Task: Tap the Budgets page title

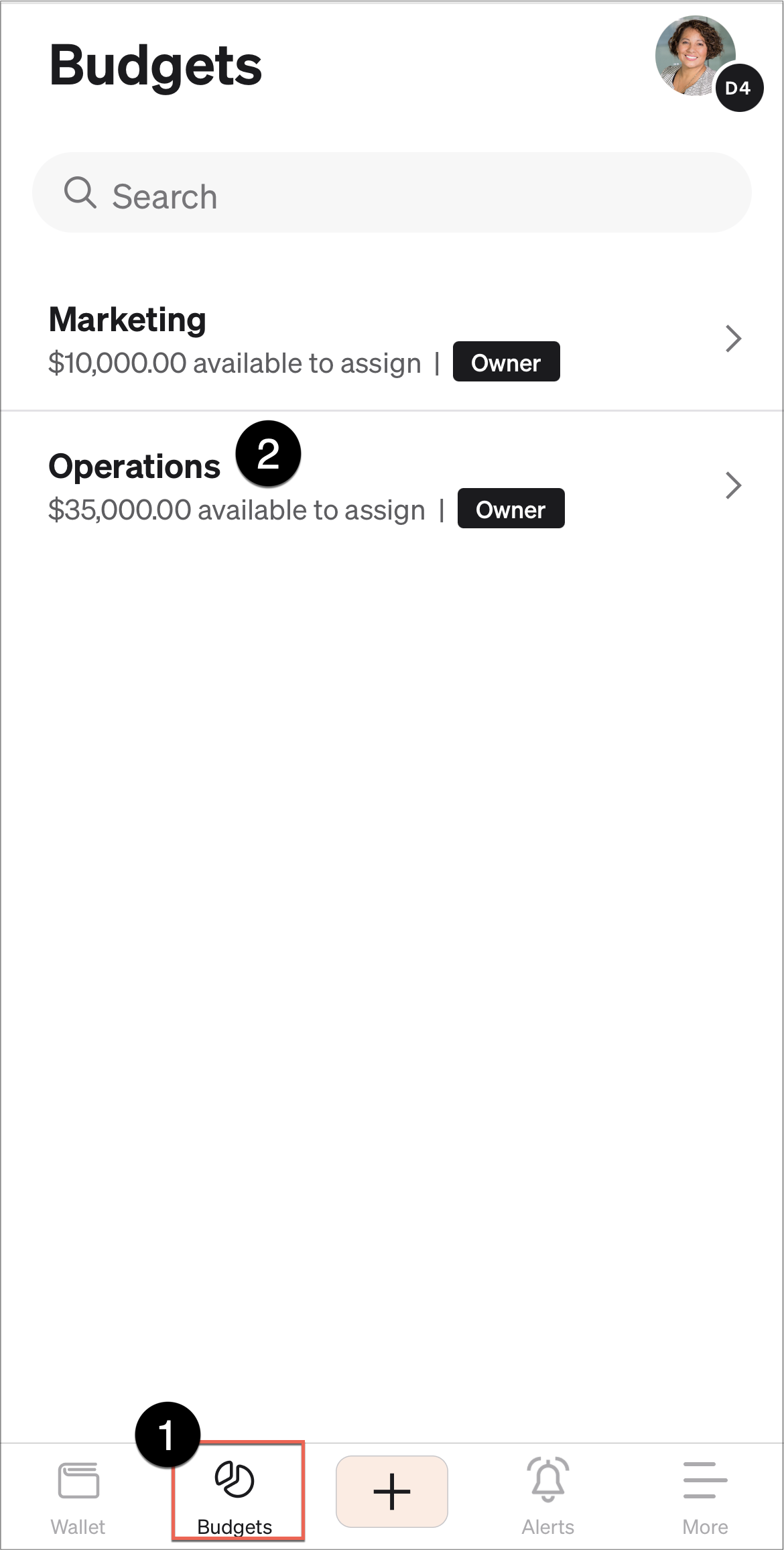Action: 155,65
